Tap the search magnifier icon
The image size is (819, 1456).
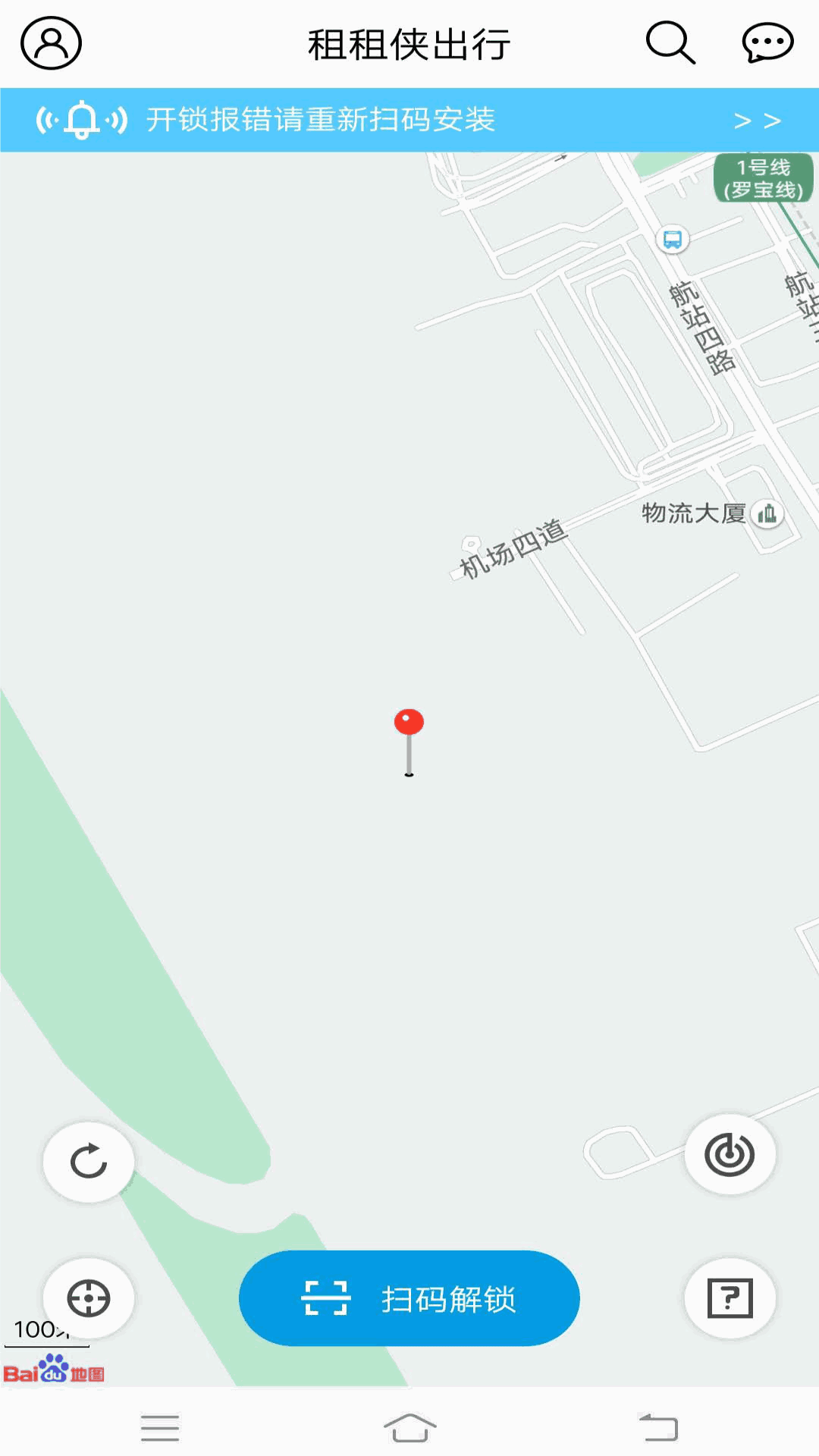670,43
